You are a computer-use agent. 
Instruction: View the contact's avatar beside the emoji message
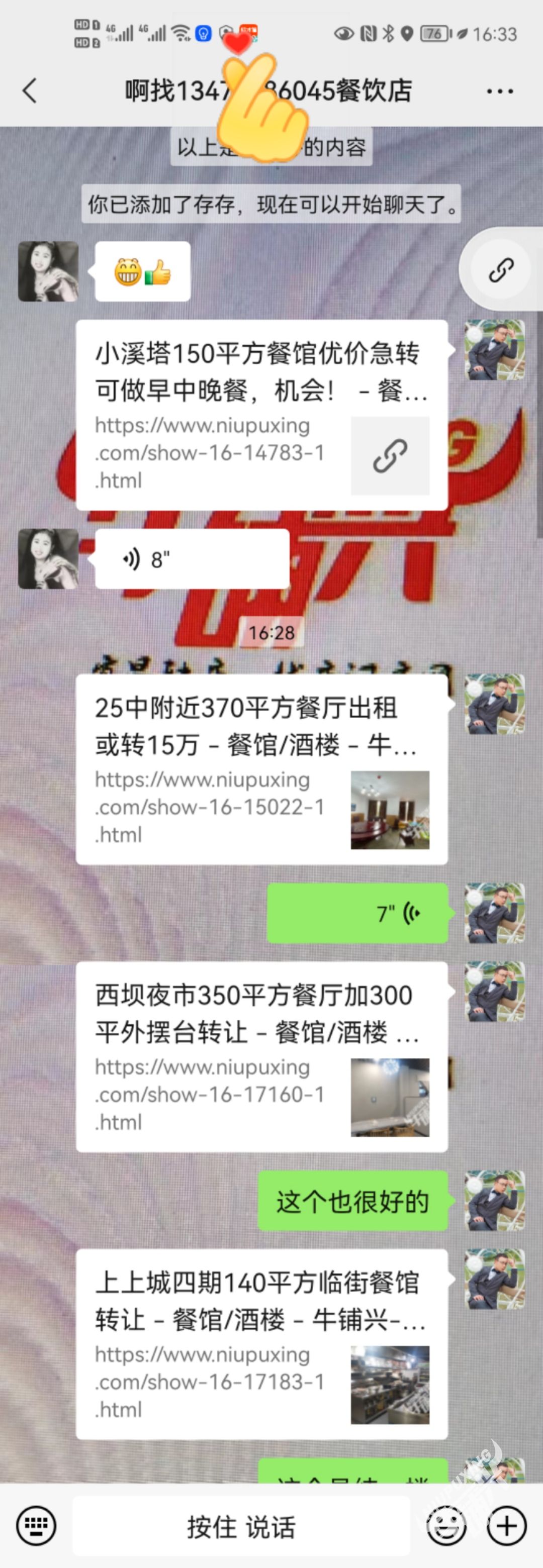click(x=48, y=271)
